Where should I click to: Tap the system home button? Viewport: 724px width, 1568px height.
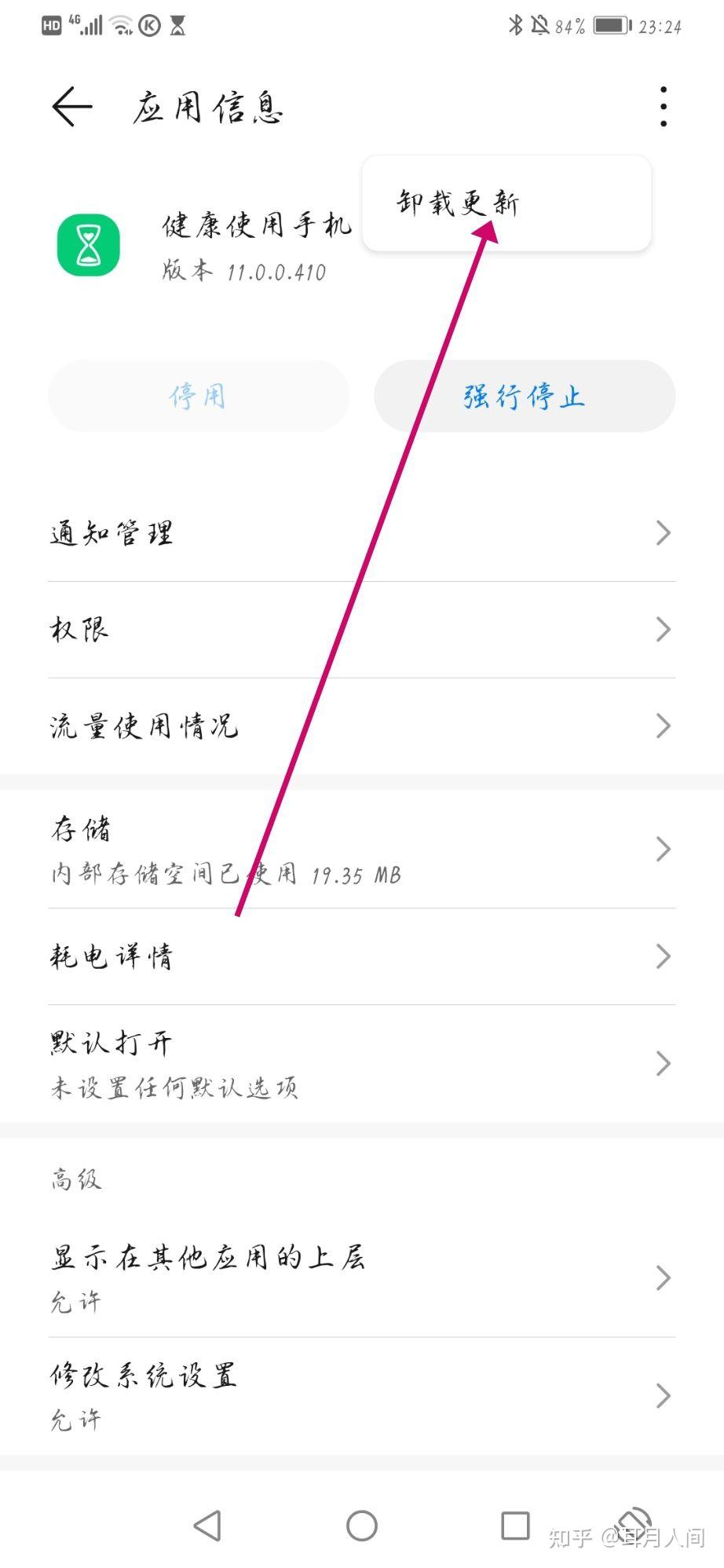(x=362, y=1526)
